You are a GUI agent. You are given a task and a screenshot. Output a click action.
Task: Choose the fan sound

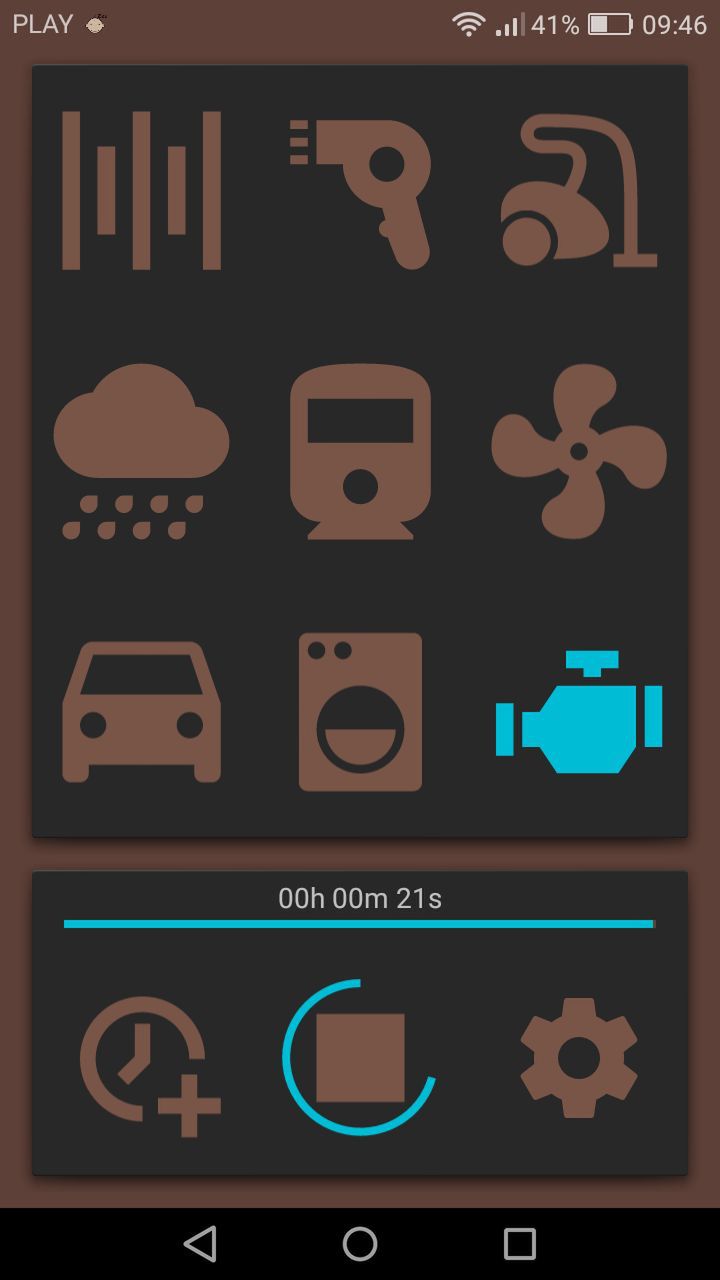tap(579, 452)
